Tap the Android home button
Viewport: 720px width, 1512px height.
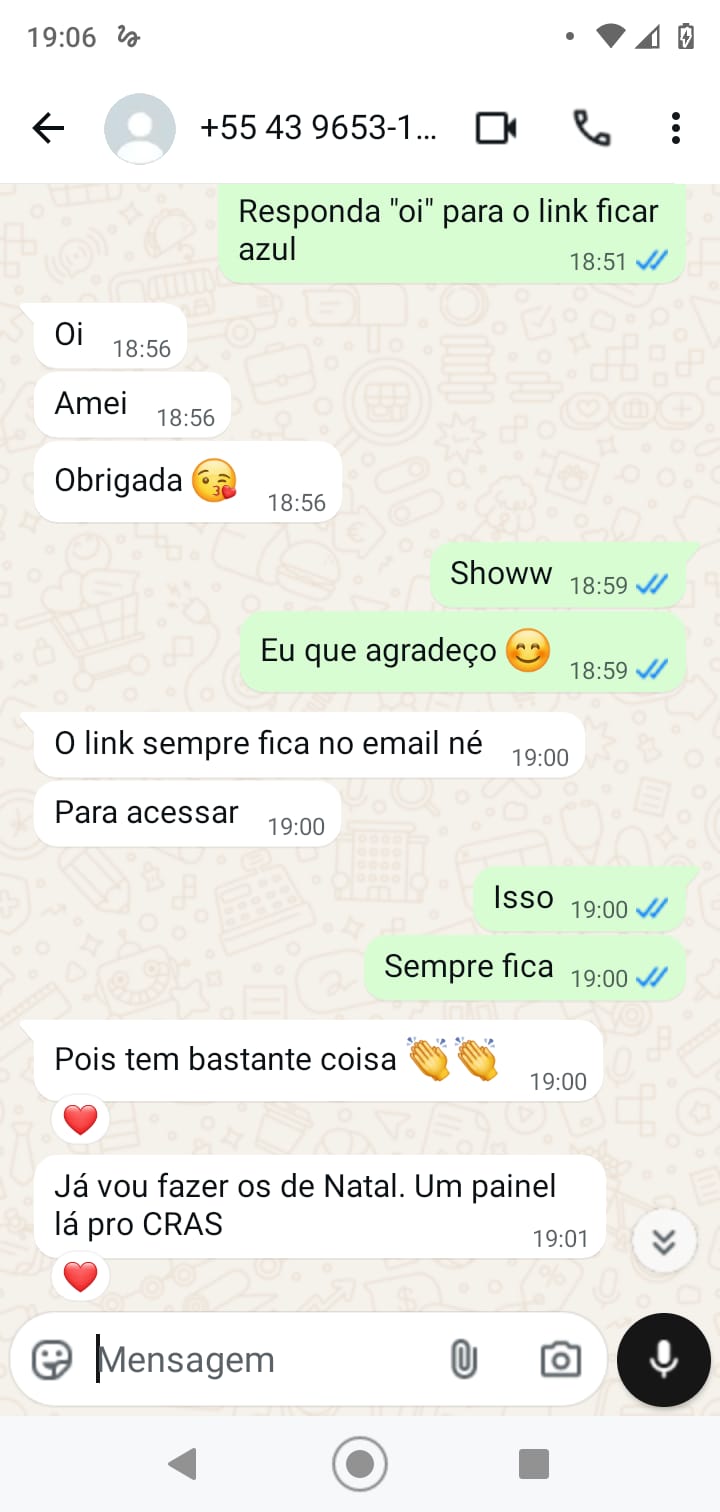(x=360, y=1463)
